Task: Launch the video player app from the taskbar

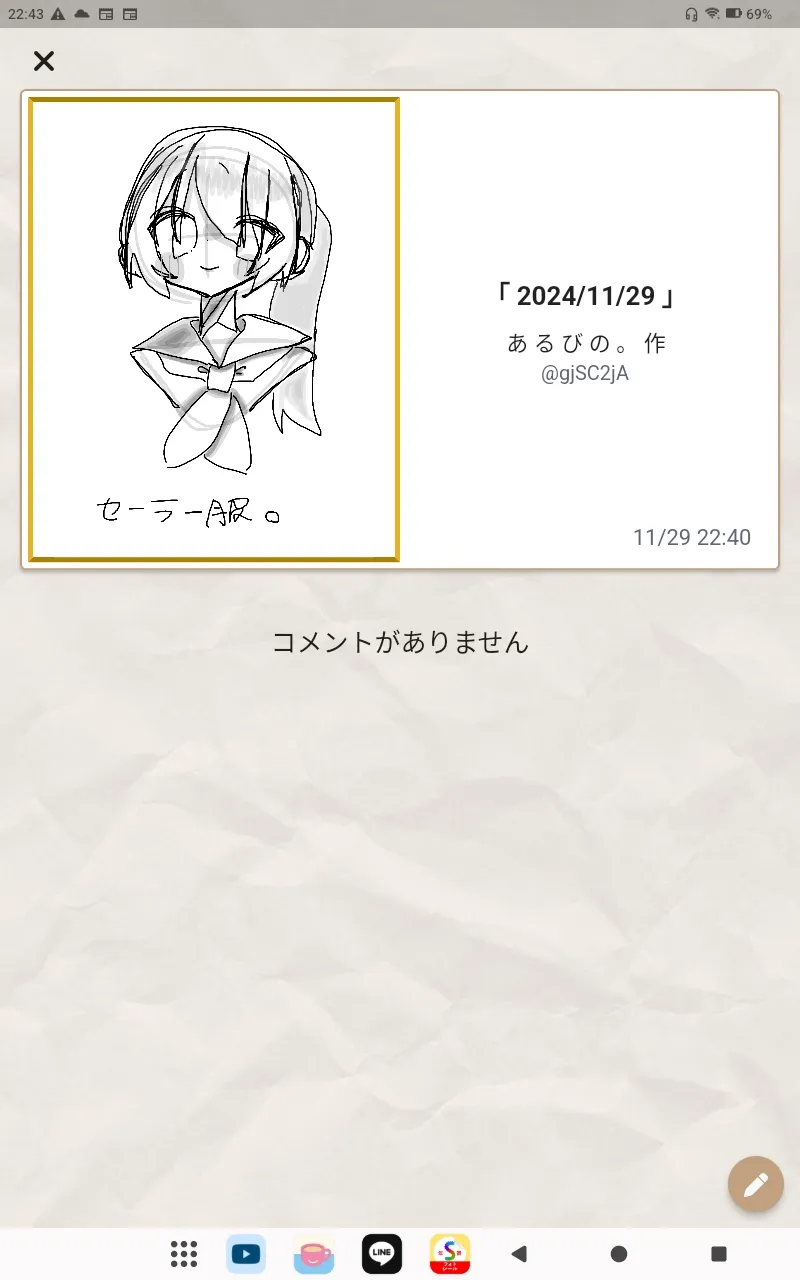Action: [x=246, y=1254]
